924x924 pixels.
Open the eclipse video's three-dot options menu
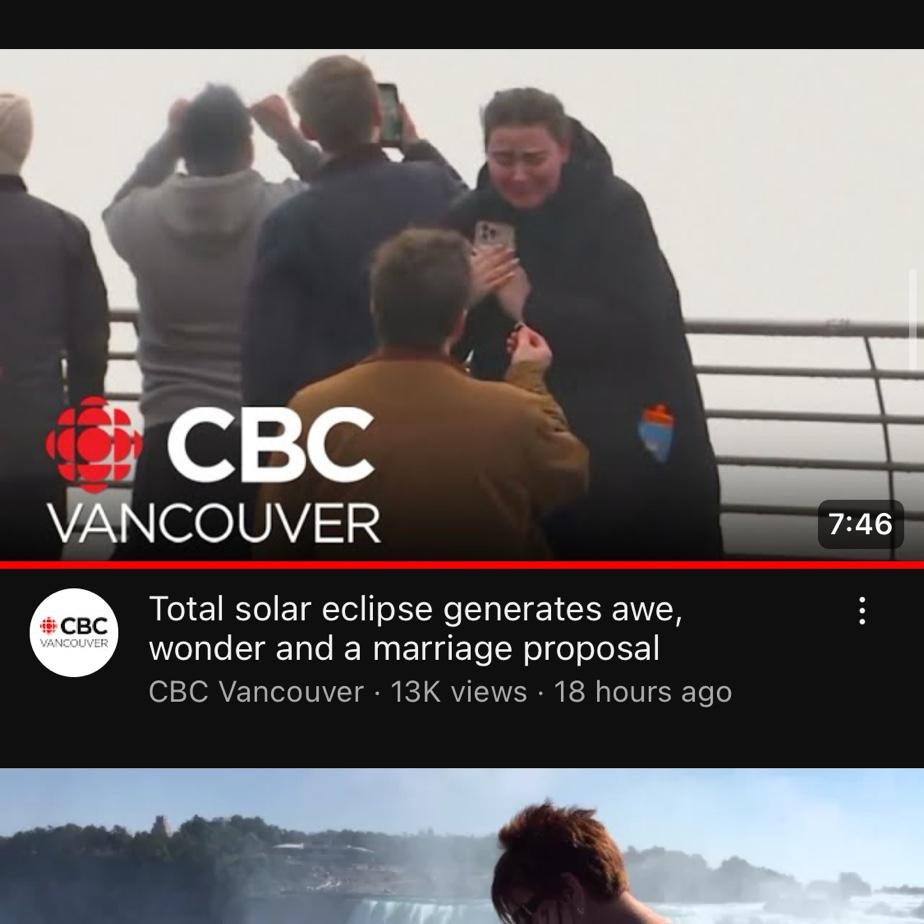pyautogui.click(x=862, y=611)
